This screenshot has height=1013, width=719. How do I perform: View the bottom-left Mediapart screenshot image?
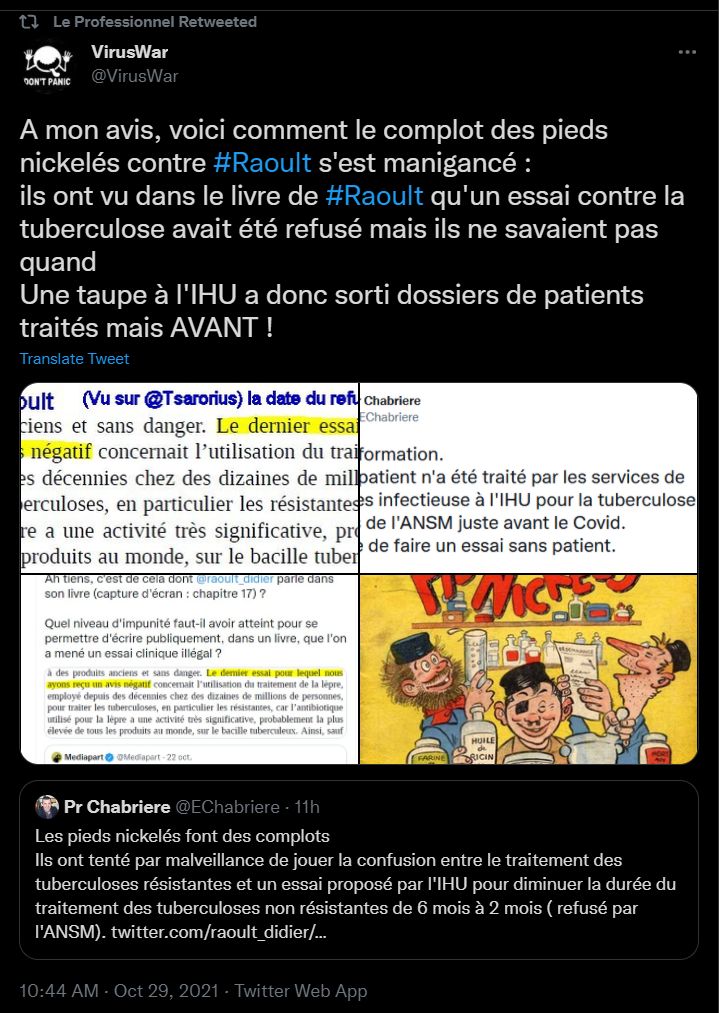coord(190,670)
